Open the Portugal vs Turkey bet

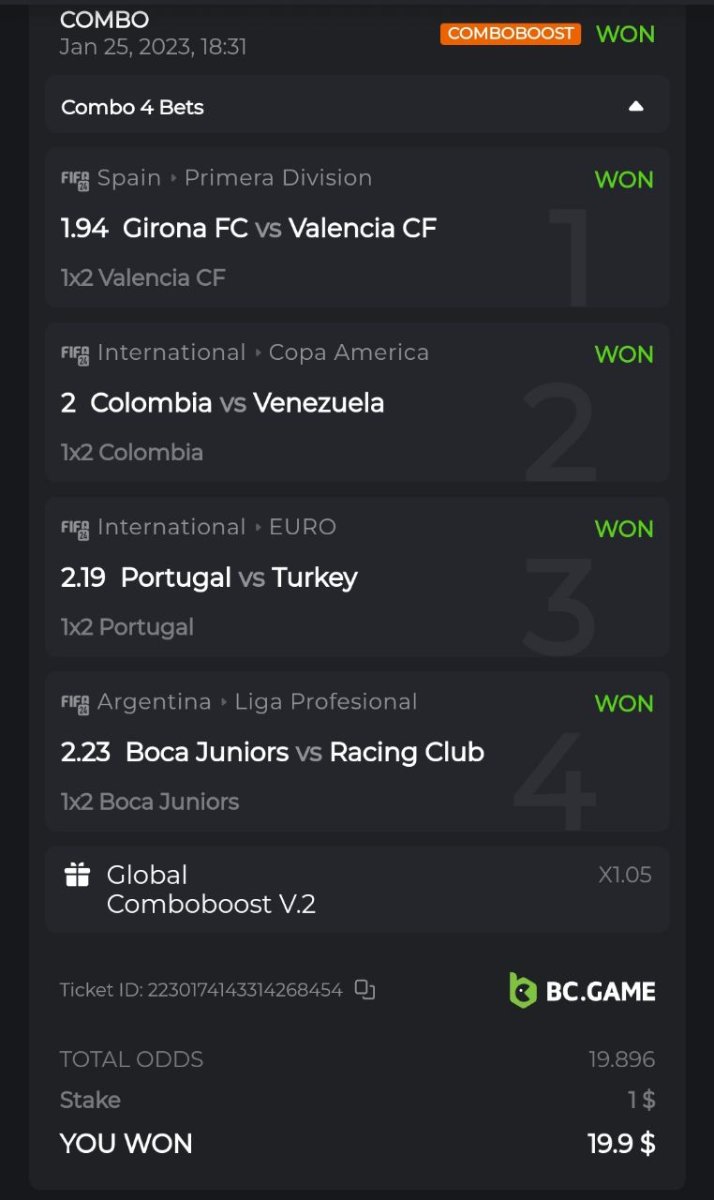pyautogui.click(x=357, y=577)
